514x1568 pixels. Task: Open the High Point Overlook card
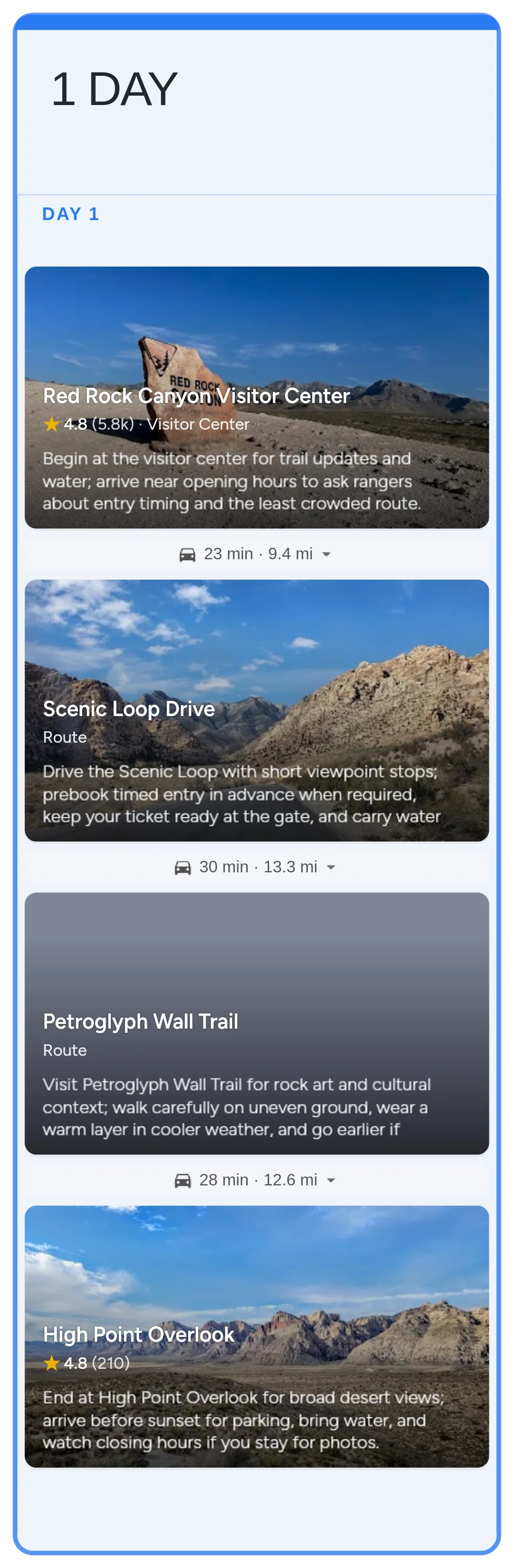[256, 1335]
